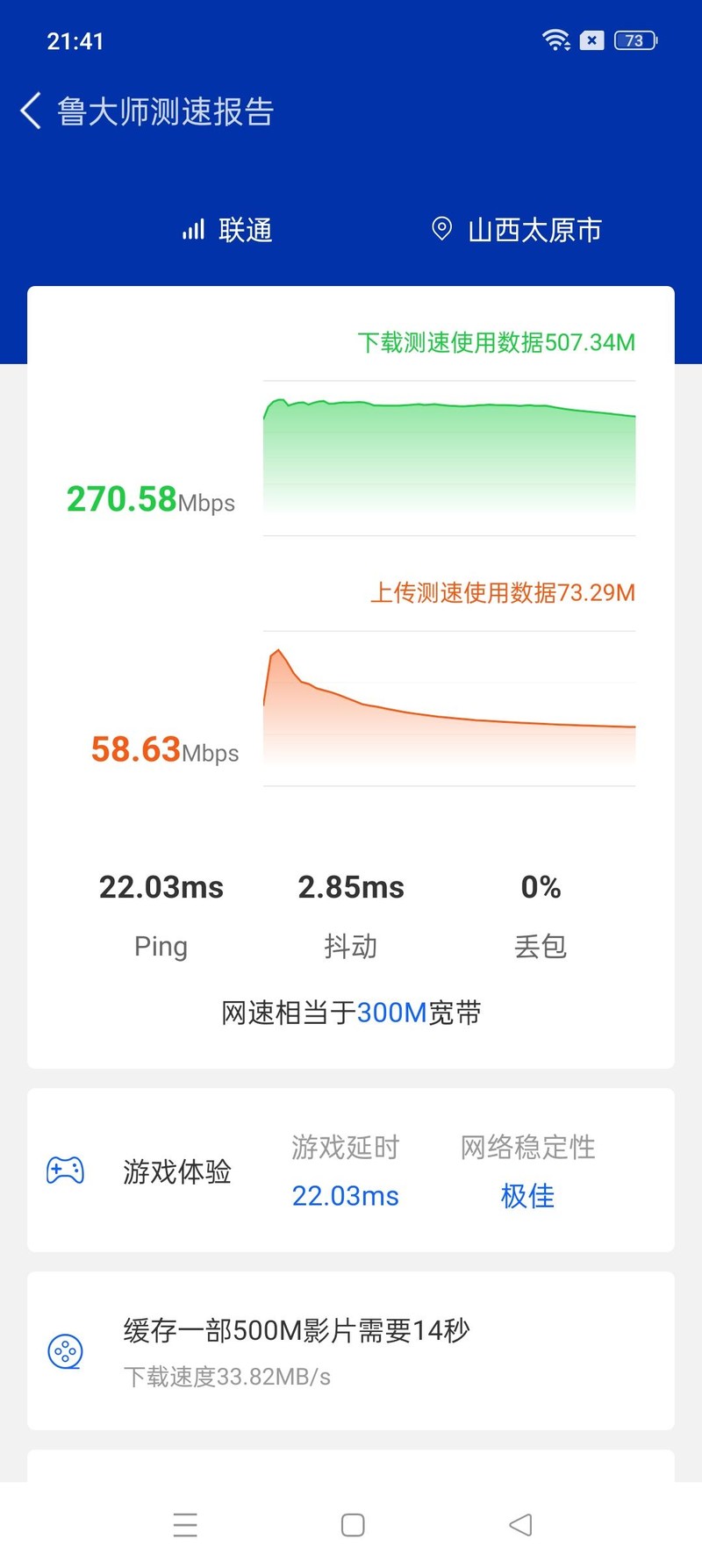702x1568 pixels.
Task: Tap the green download speed graph
Action: 448,456
